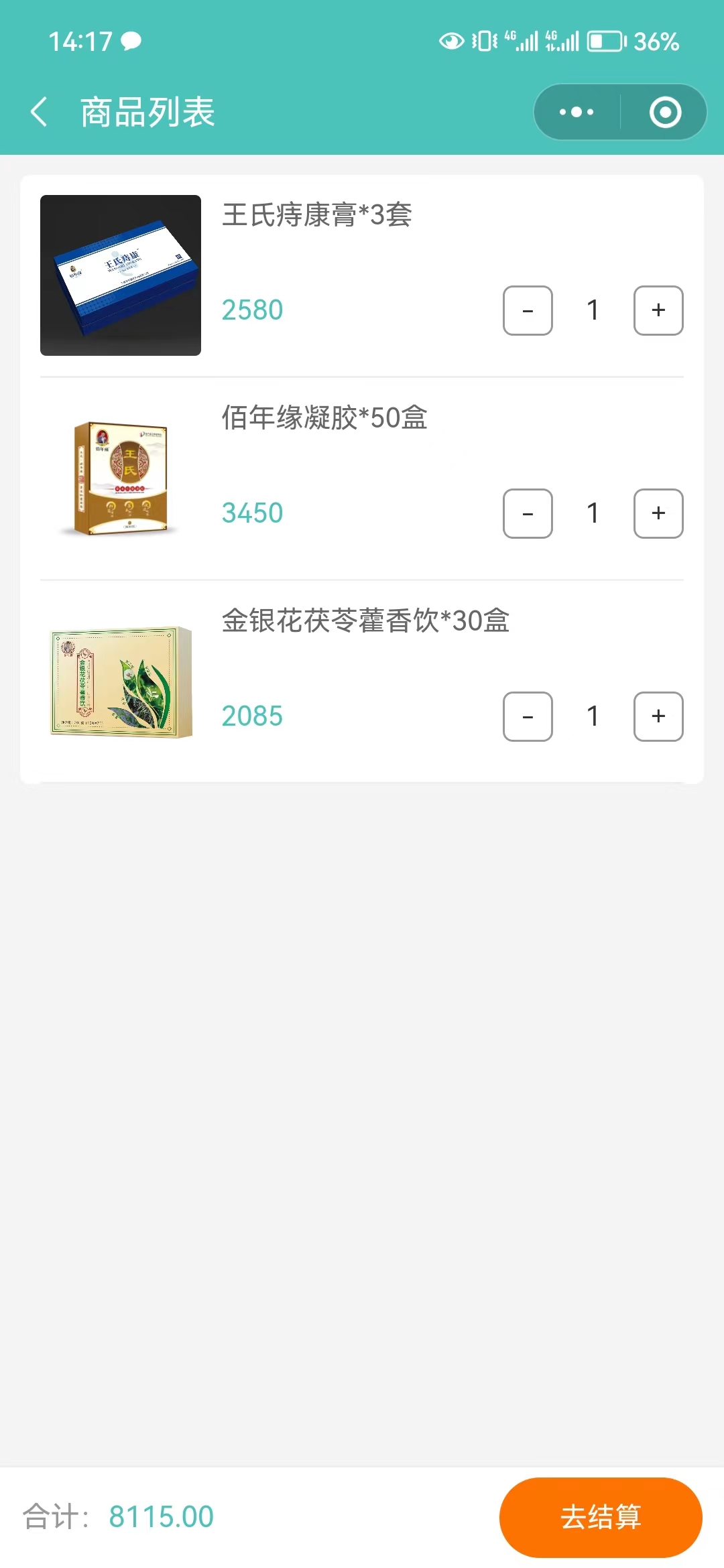The image size is (724, 1568).
Task: Go back from the 商品列表 page
Action: point(39,112)
